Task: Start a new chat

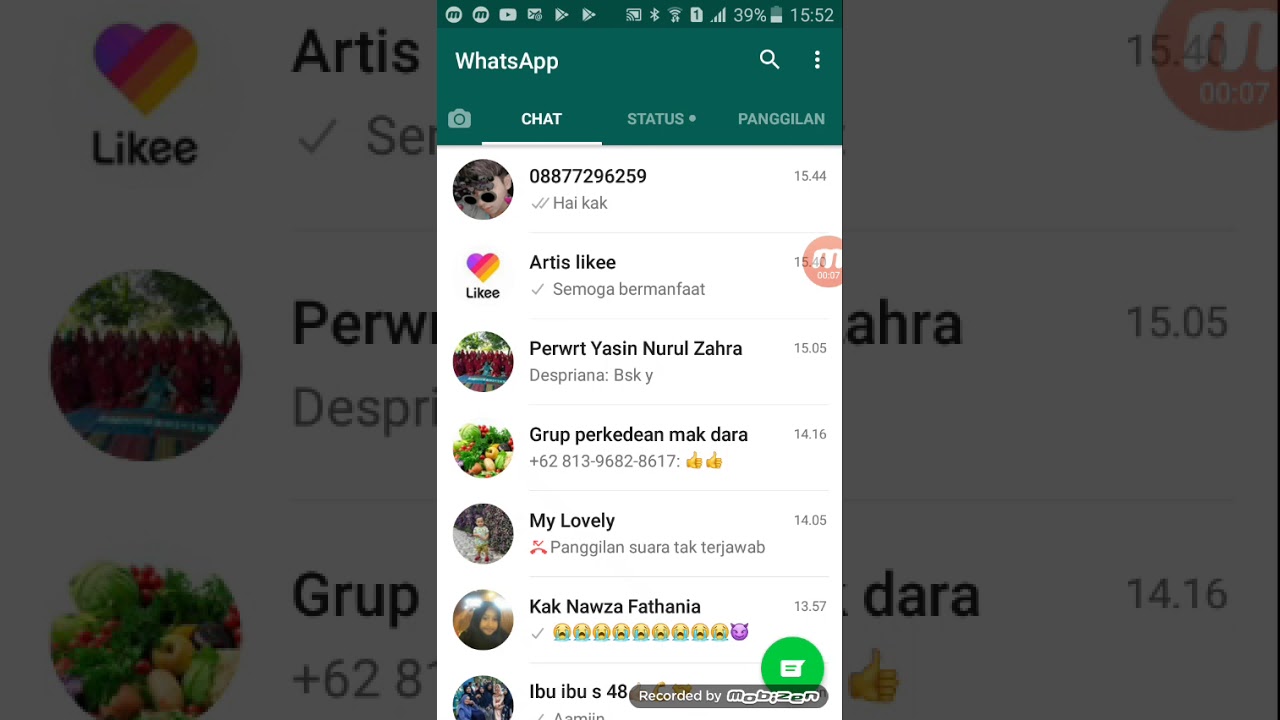Action: coord(792,668)
